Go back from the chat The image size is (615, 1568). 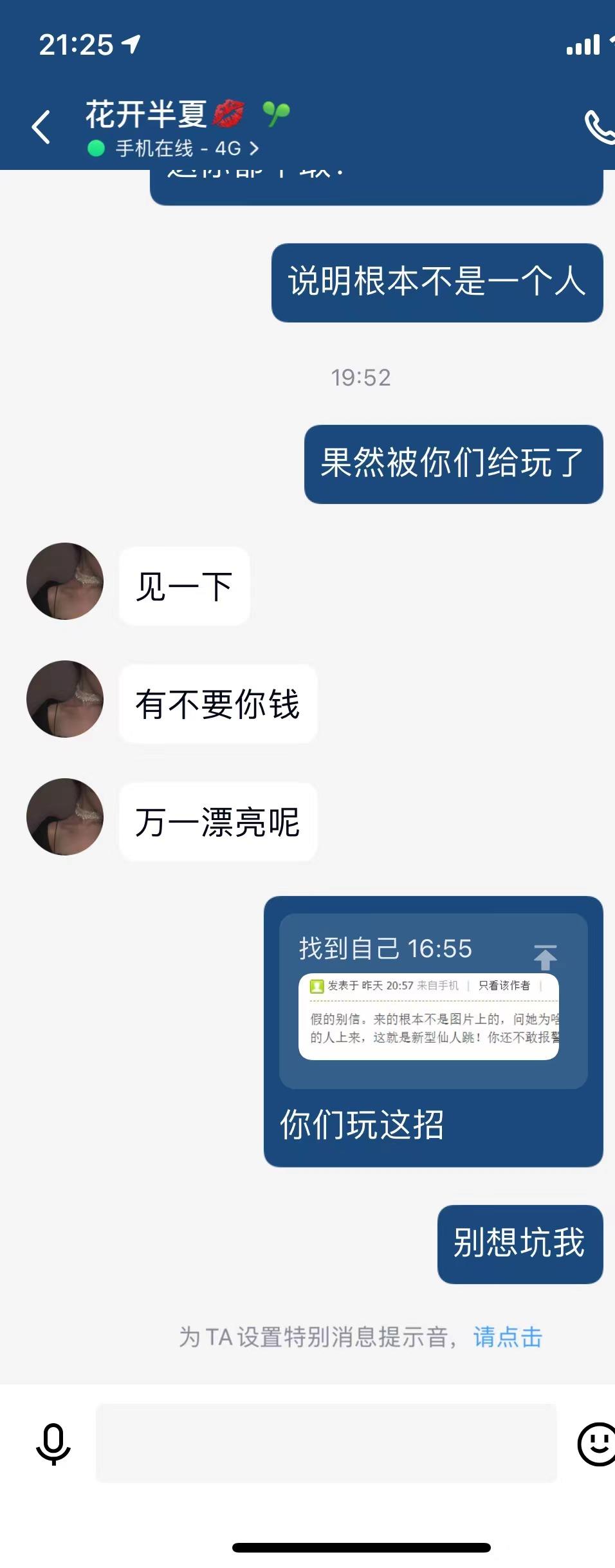pos(41,127)
